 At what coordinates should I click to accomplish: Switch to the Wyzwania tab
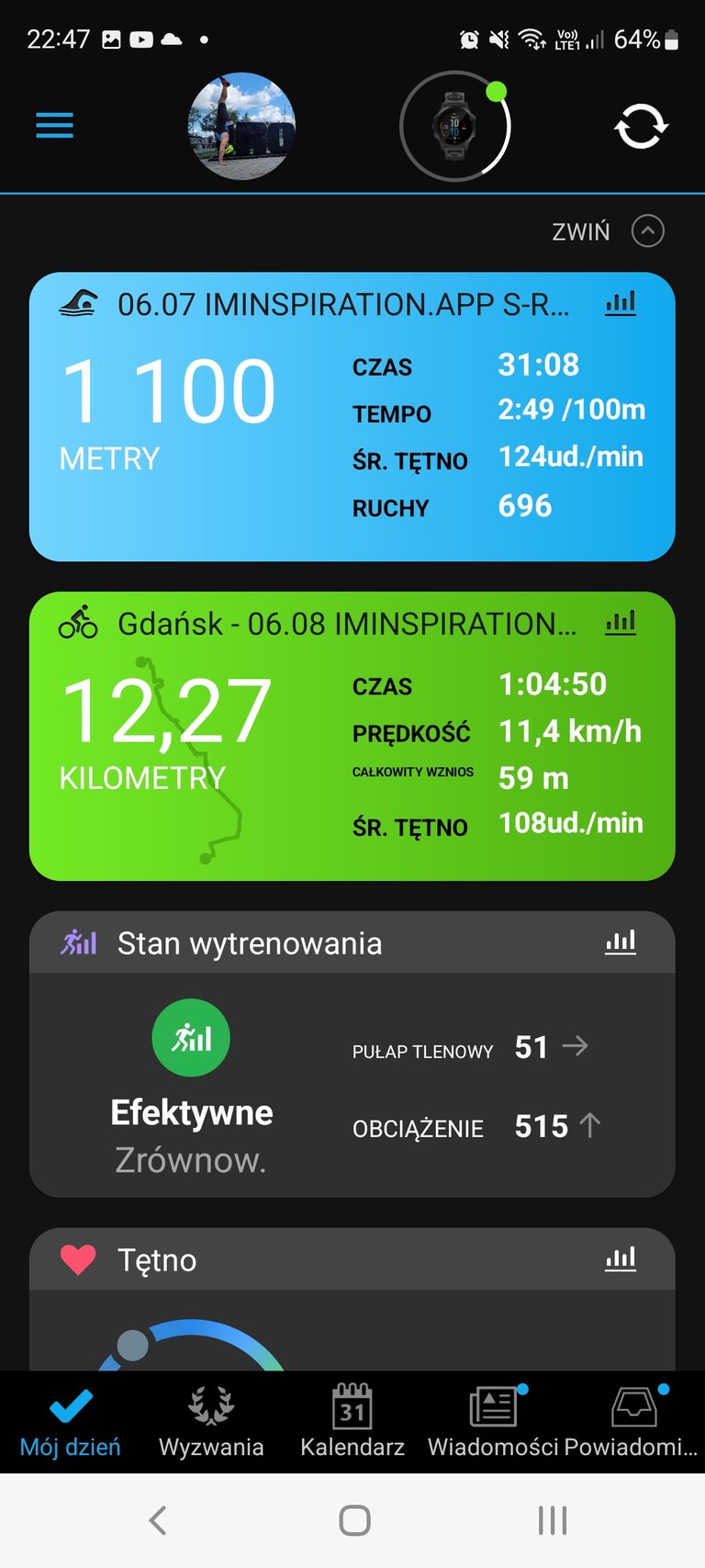211,1422
